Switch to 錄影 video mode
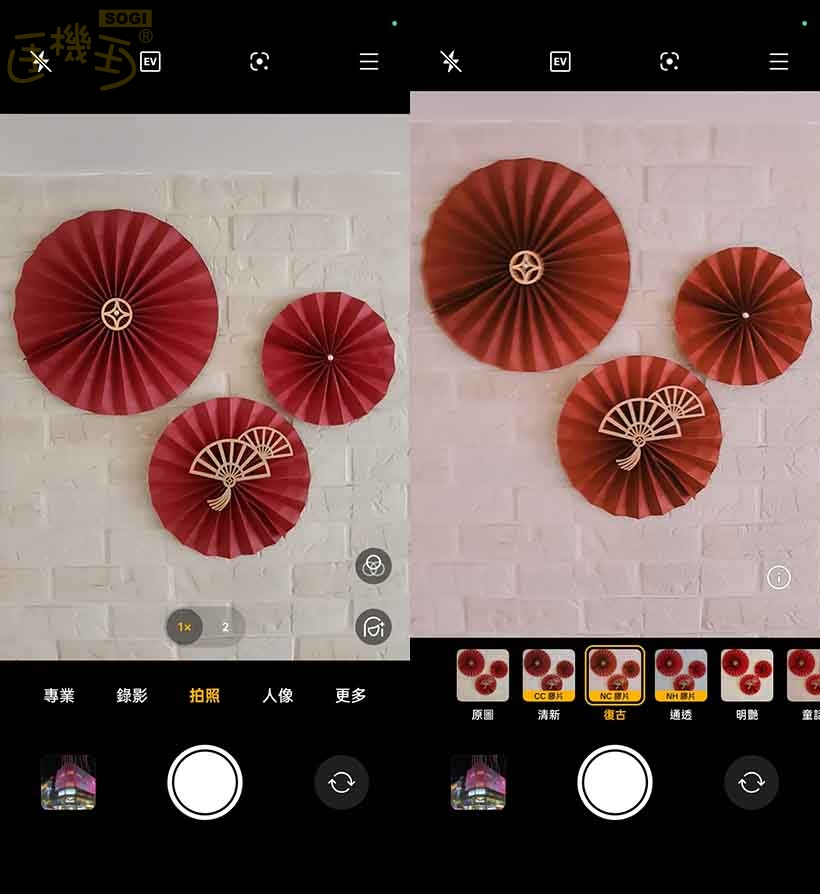 [x=132, y=696]
